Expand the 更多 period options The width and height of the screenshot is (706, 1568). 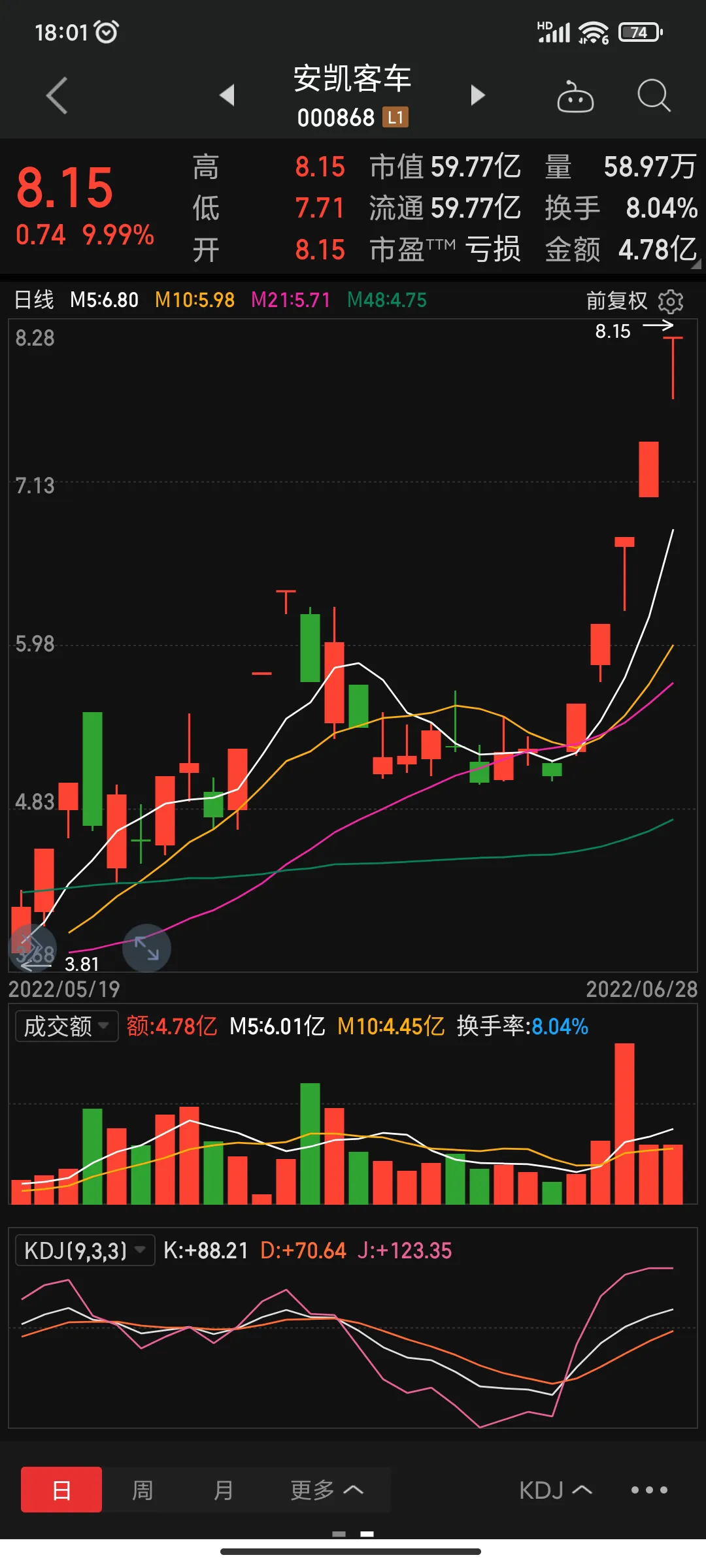pyautogui.click(x=326, y=1490)
